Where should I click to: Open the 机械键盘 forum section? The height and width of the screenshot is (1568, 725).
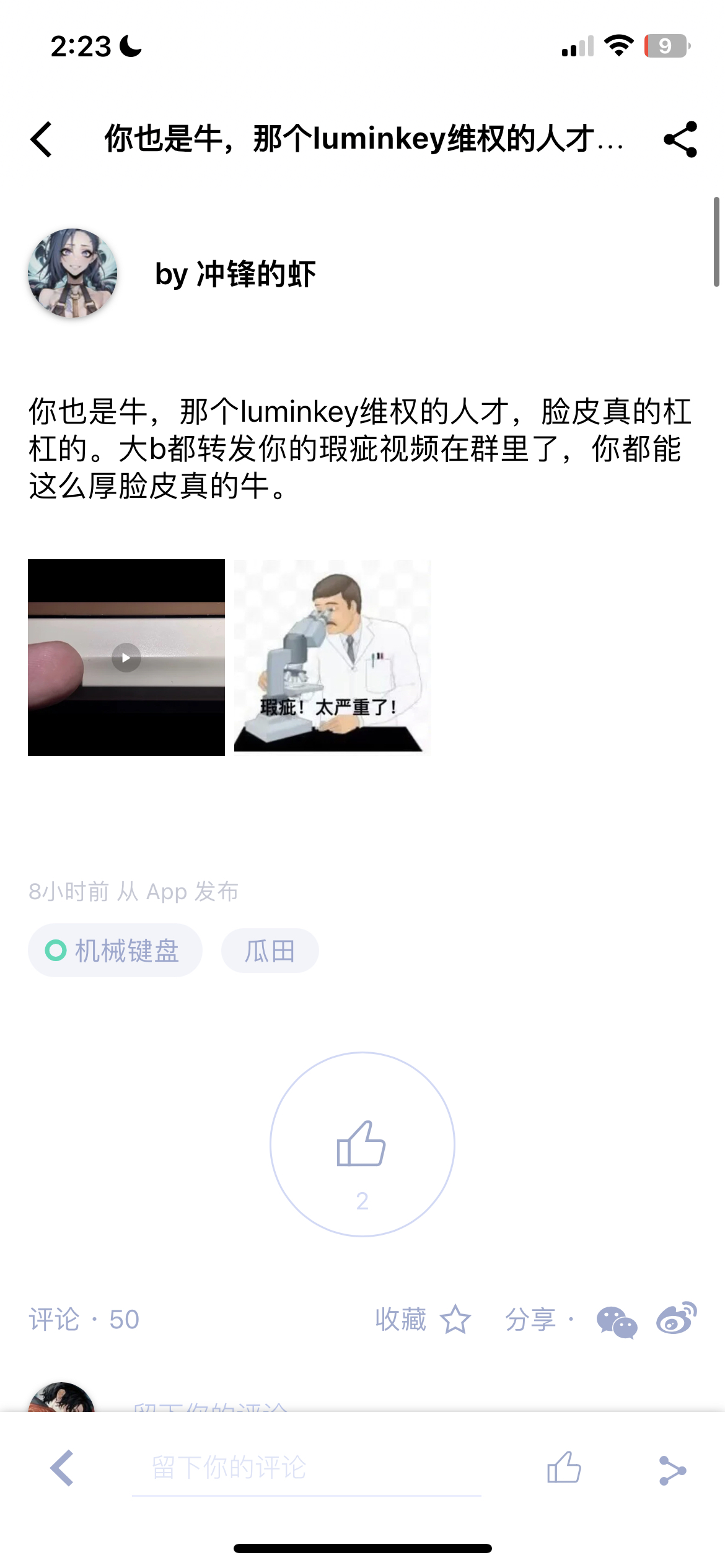click(x=115, y=949)
